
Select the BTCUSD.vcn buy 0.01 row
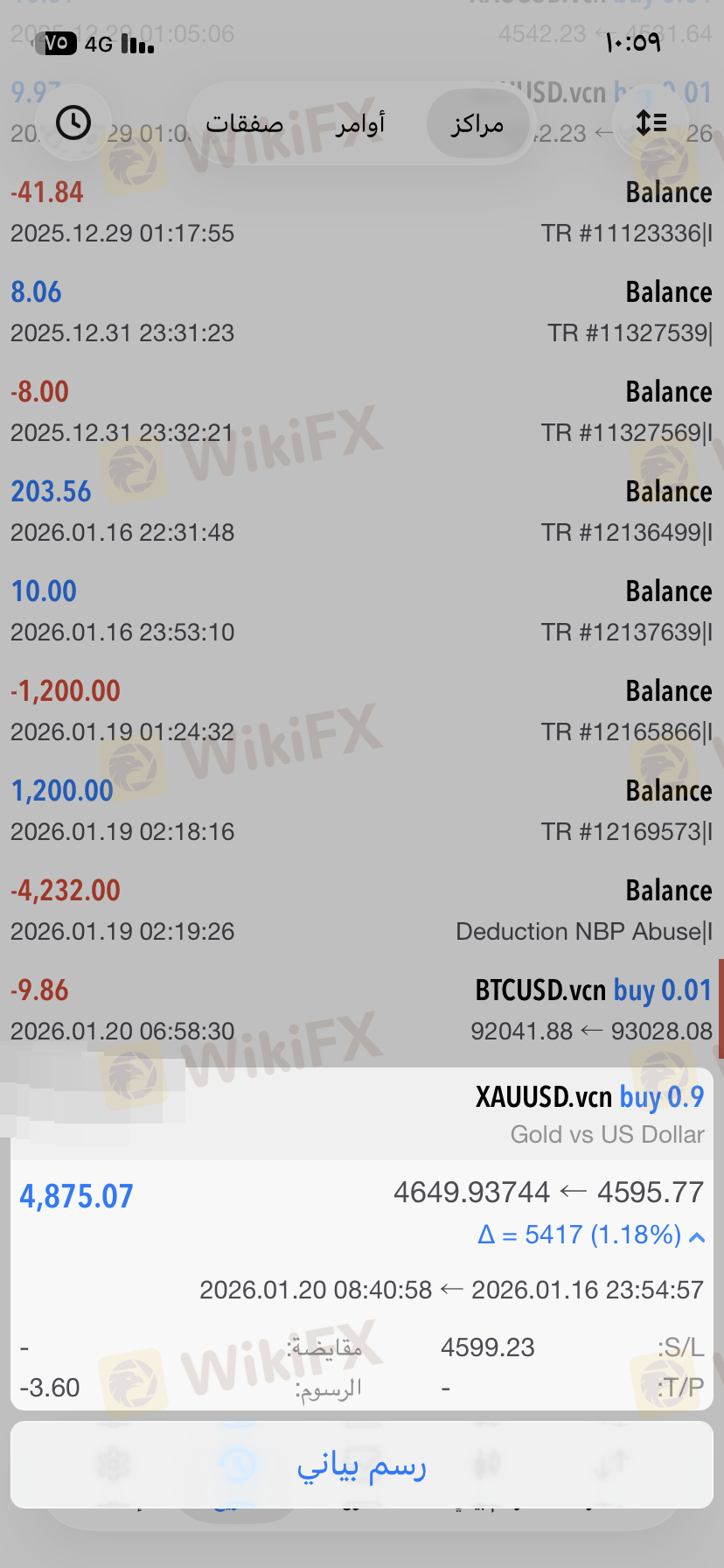pos(362,1010)
